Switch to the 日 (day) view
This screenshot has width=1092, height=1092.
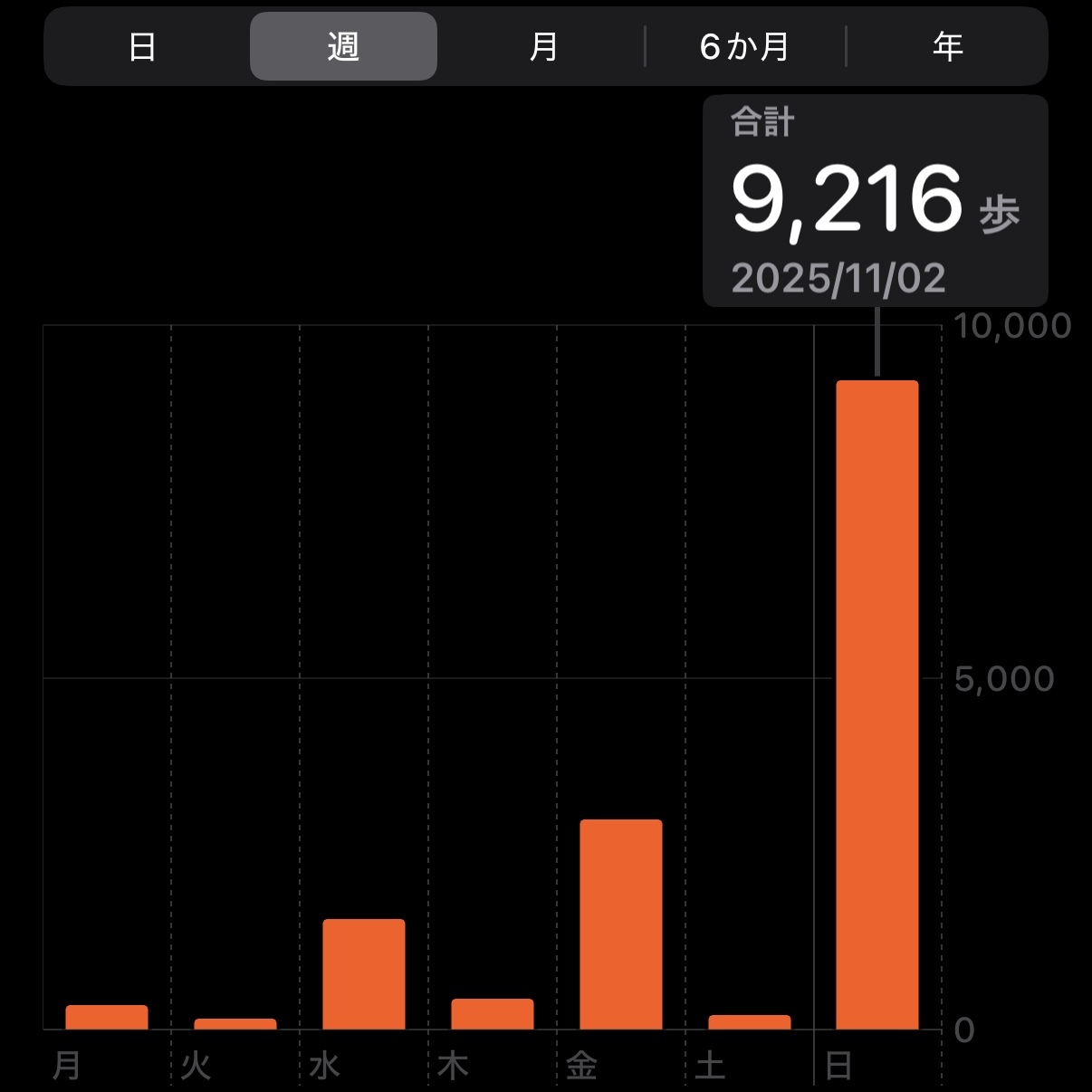[x=142, y=46]
